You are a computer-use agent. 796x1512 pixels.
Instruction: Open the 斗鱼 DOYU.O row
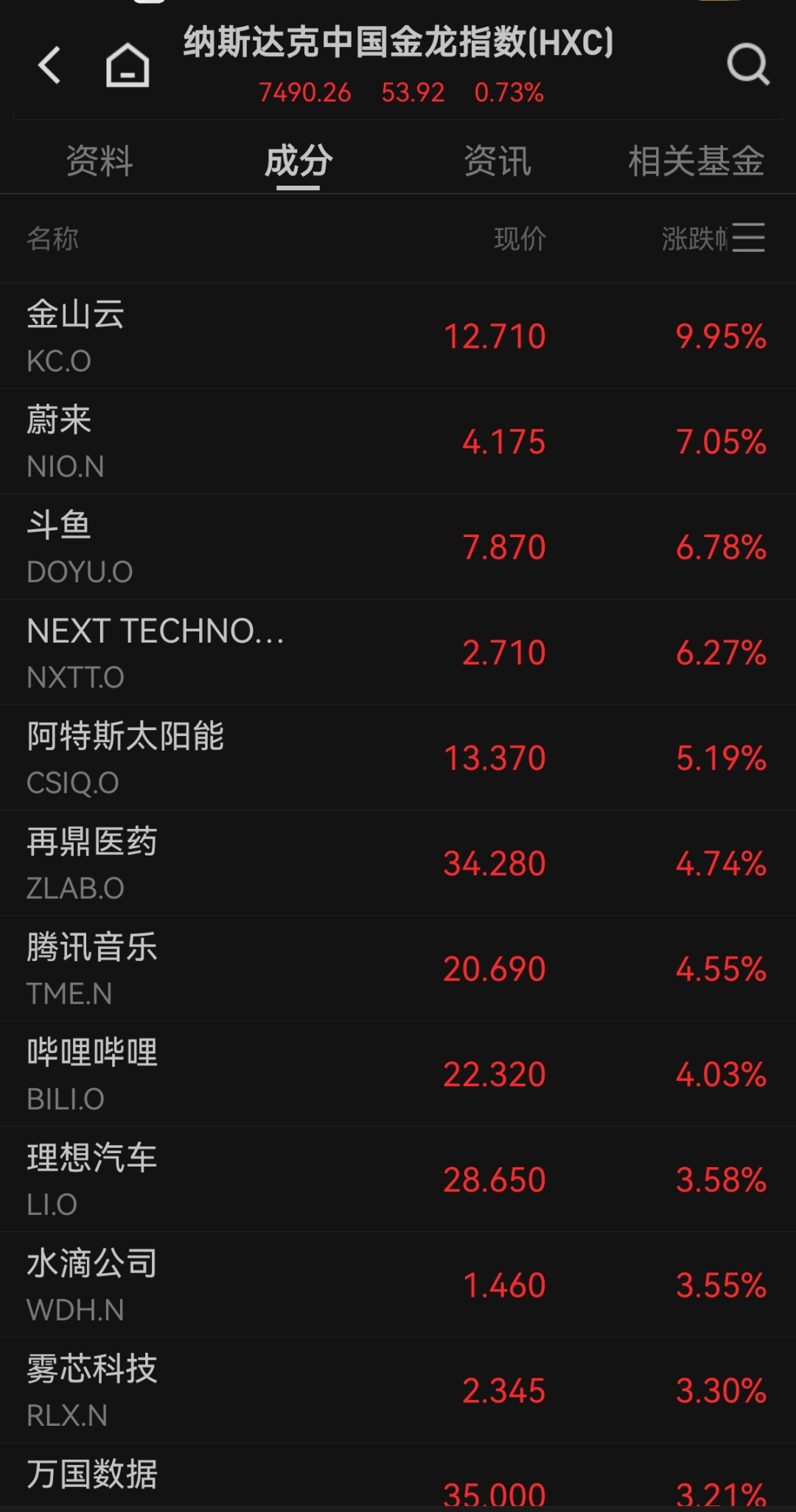coord(398,547)
